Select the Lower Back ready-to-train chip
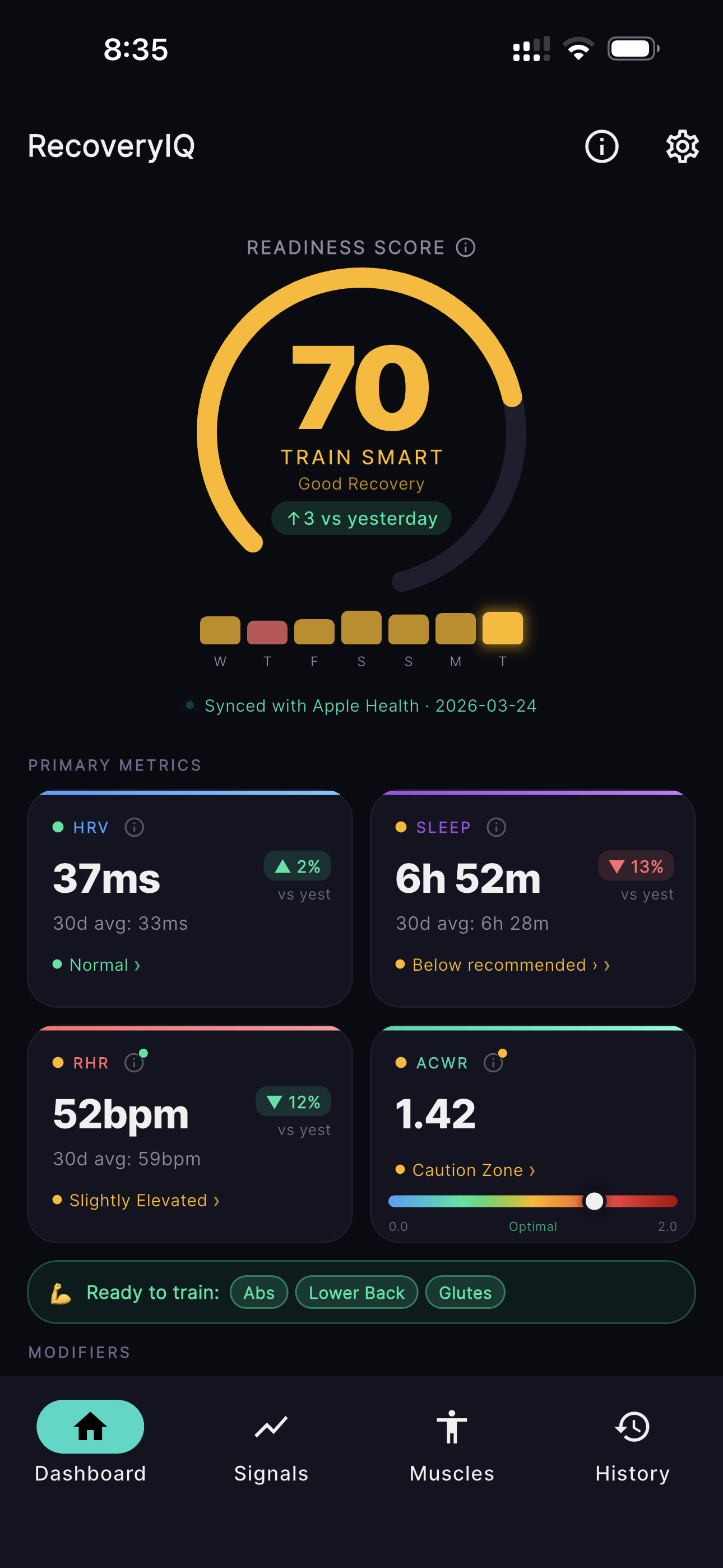 click(x=356, y=1292)
